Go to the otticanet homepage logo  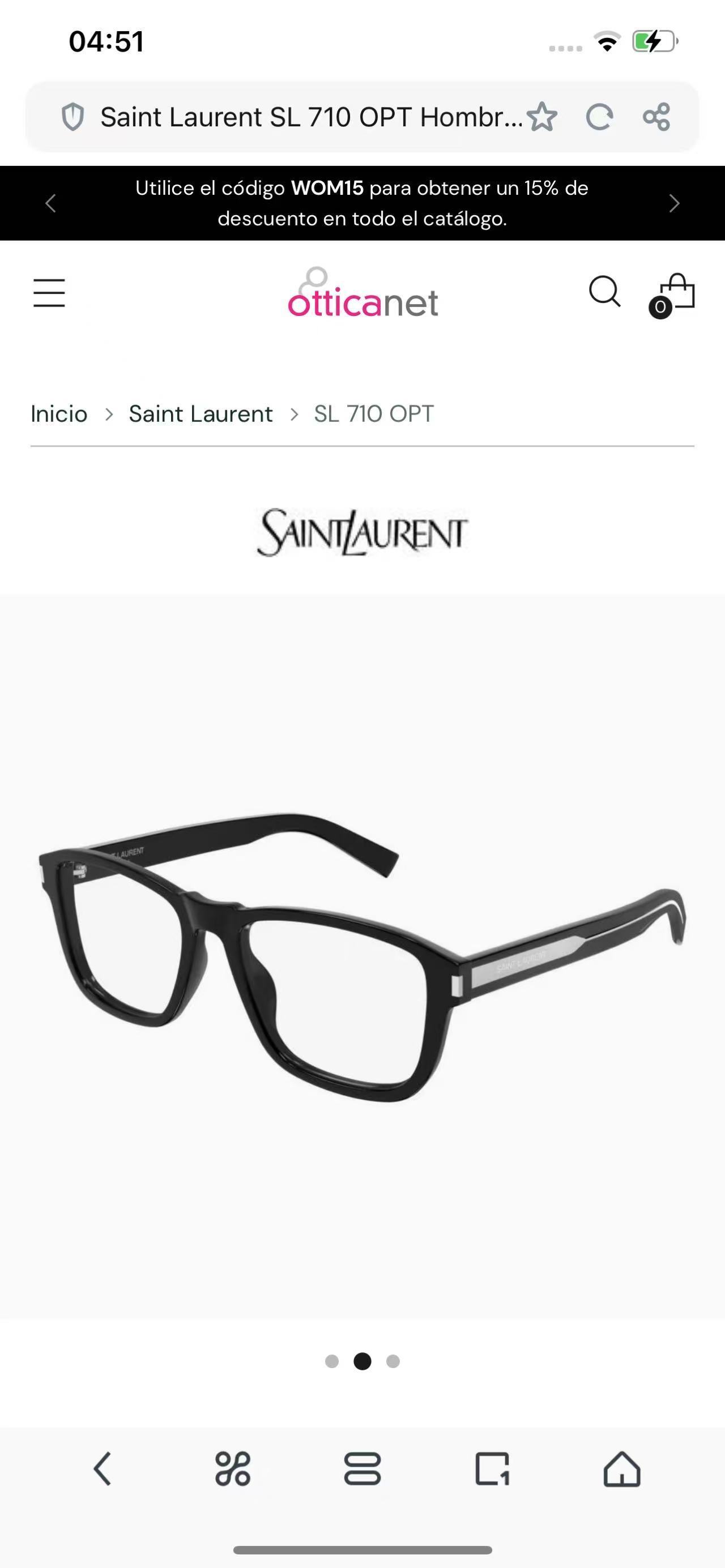363,294
